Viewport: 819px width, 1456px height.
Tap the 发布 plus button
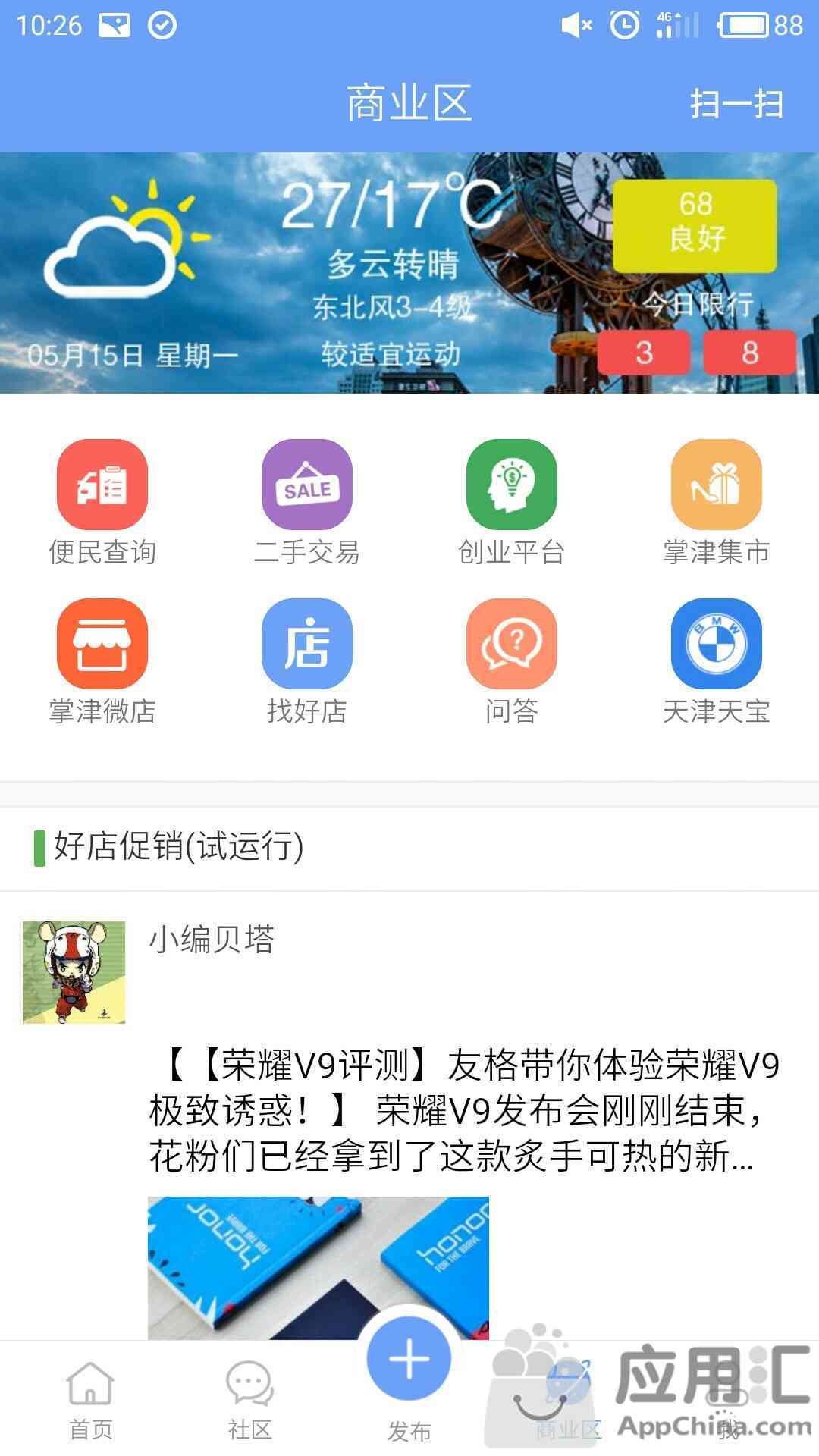coord(409,1359)
